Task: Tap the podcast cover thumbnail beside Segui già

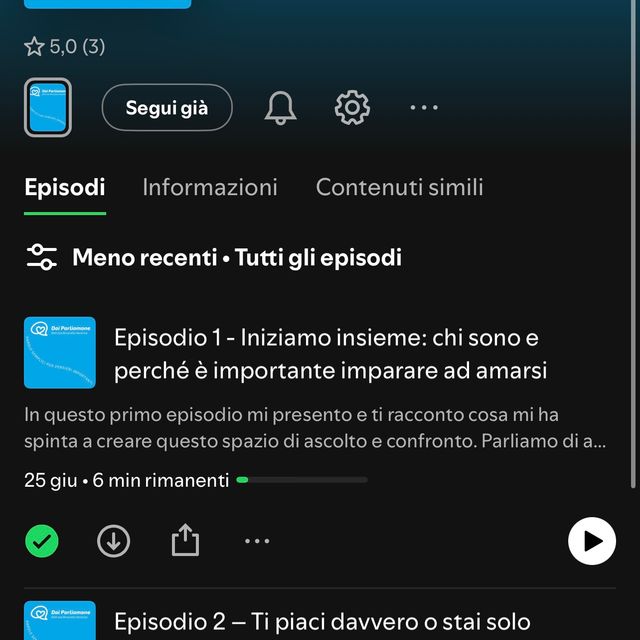Action: coord(47,107)
